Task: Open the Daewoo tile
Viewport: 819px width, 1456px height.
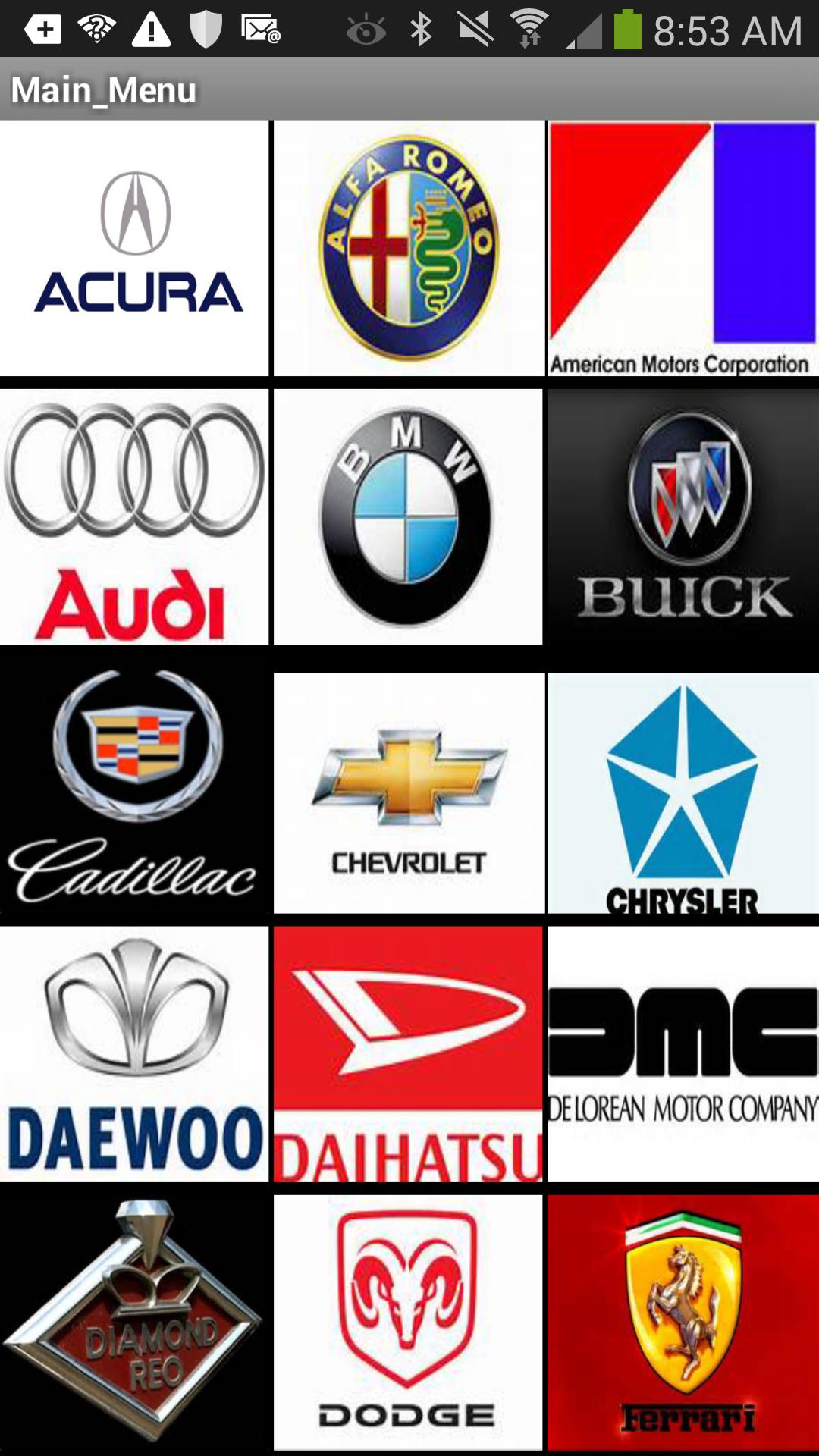Action: point(134,1054)
